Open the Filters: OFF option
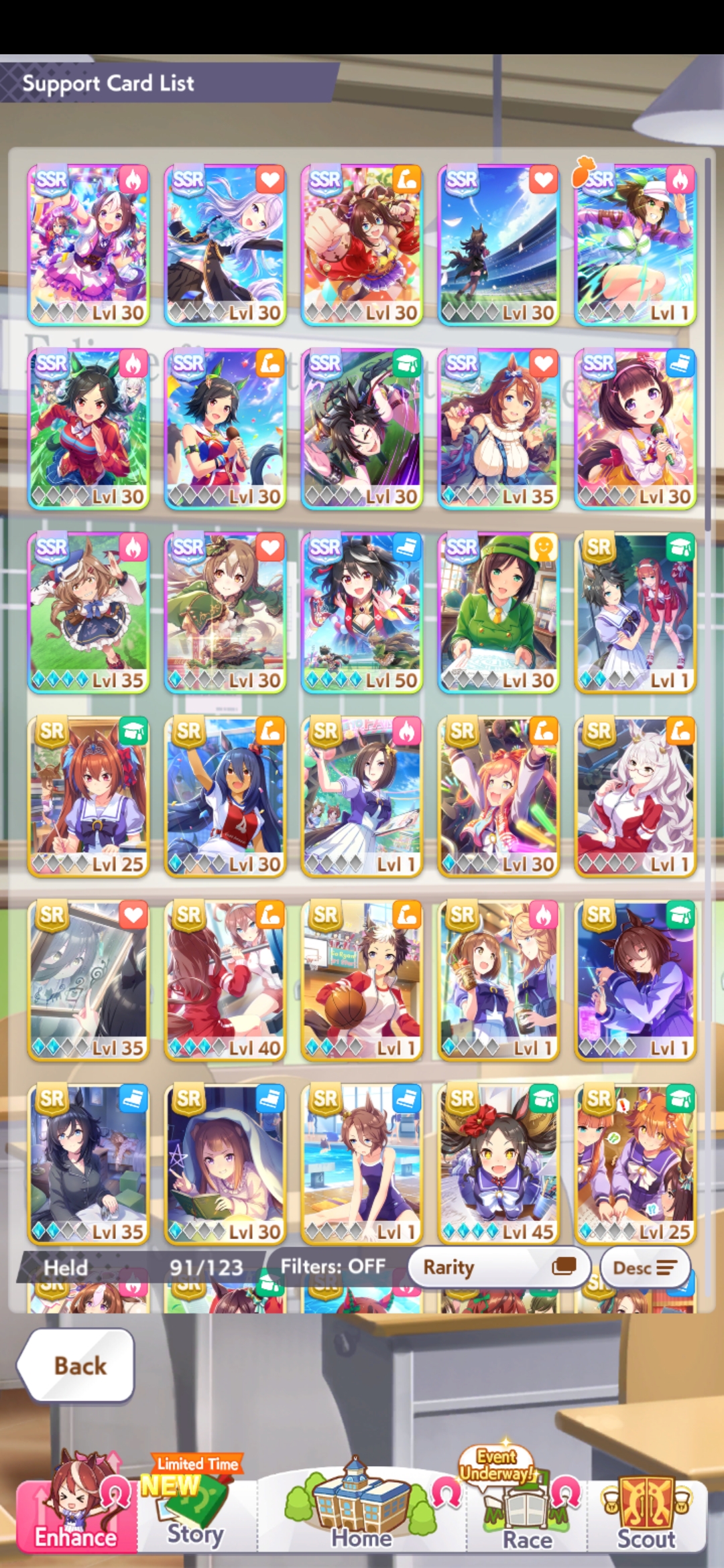Screen dimensions: 724x1568 (333, 1266)
